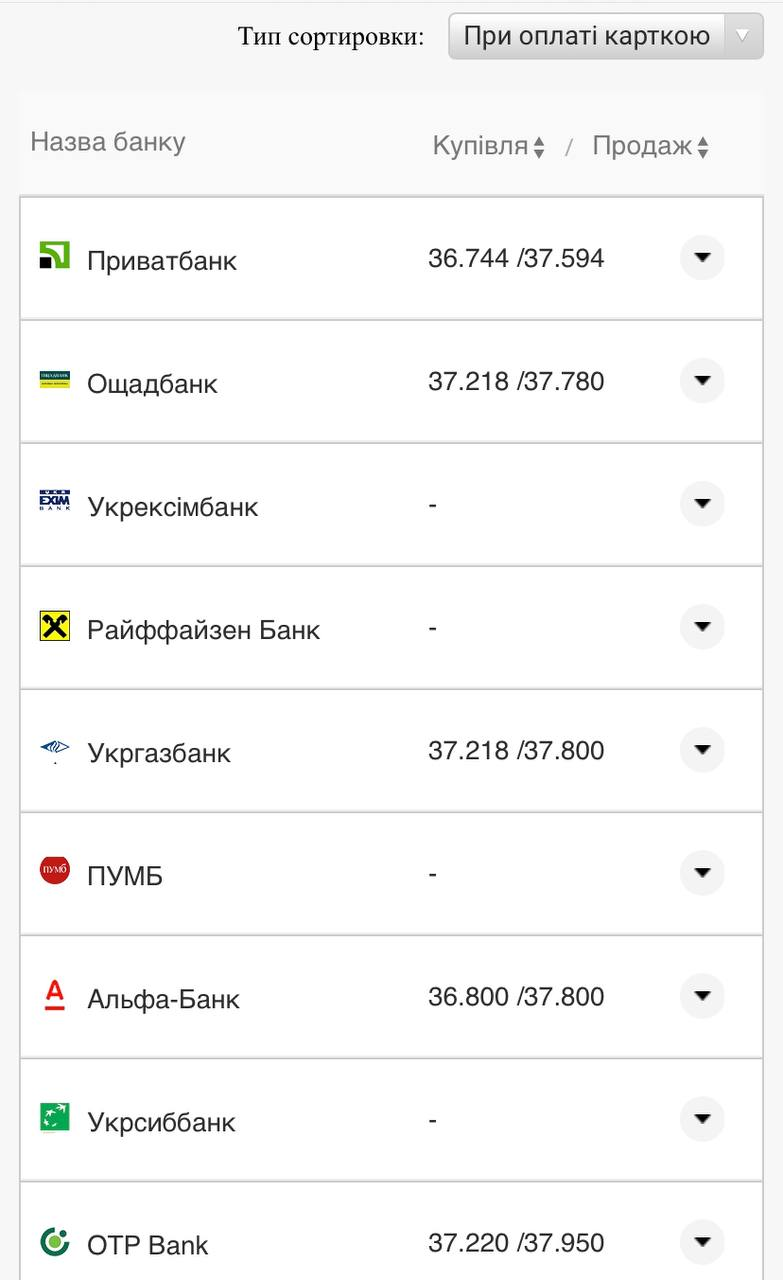The image size is (783, 1280).
Task: Expand the Укрексімбанк row details
Action: tap(702, 504)
